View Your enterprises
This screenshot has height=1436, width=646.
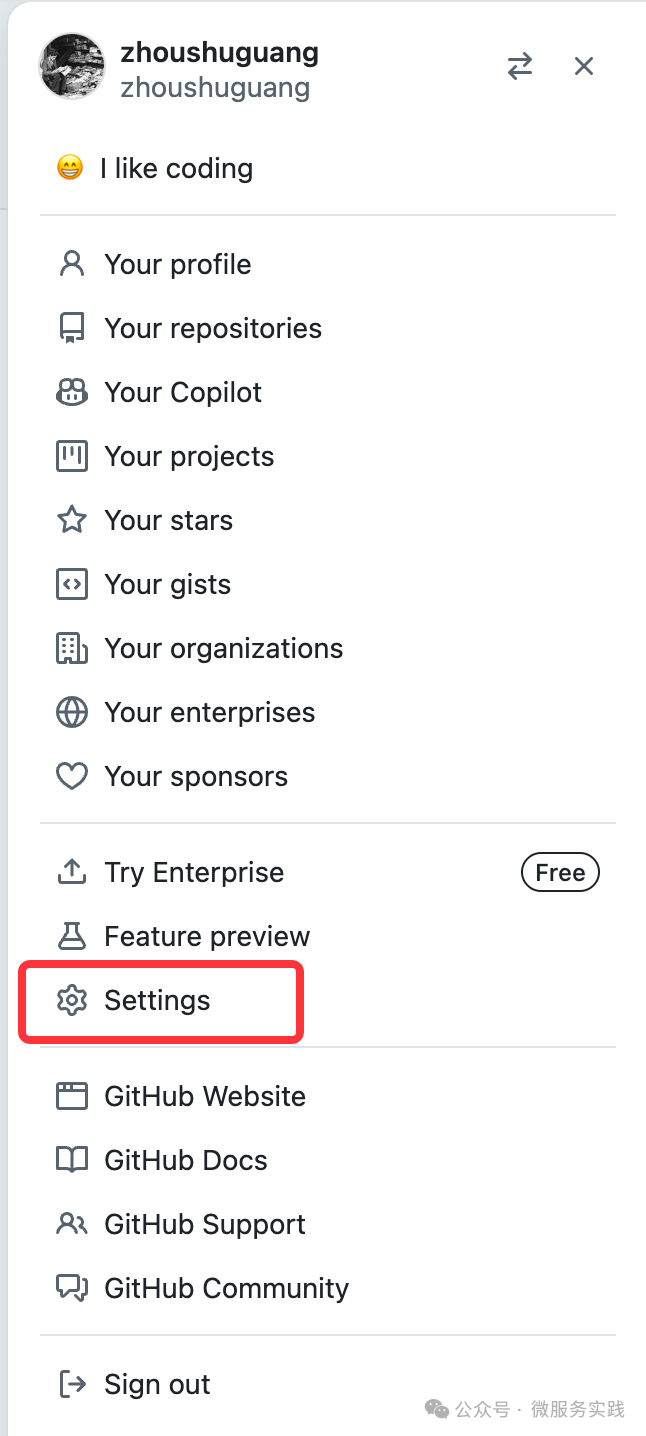[x=328, y=712]
